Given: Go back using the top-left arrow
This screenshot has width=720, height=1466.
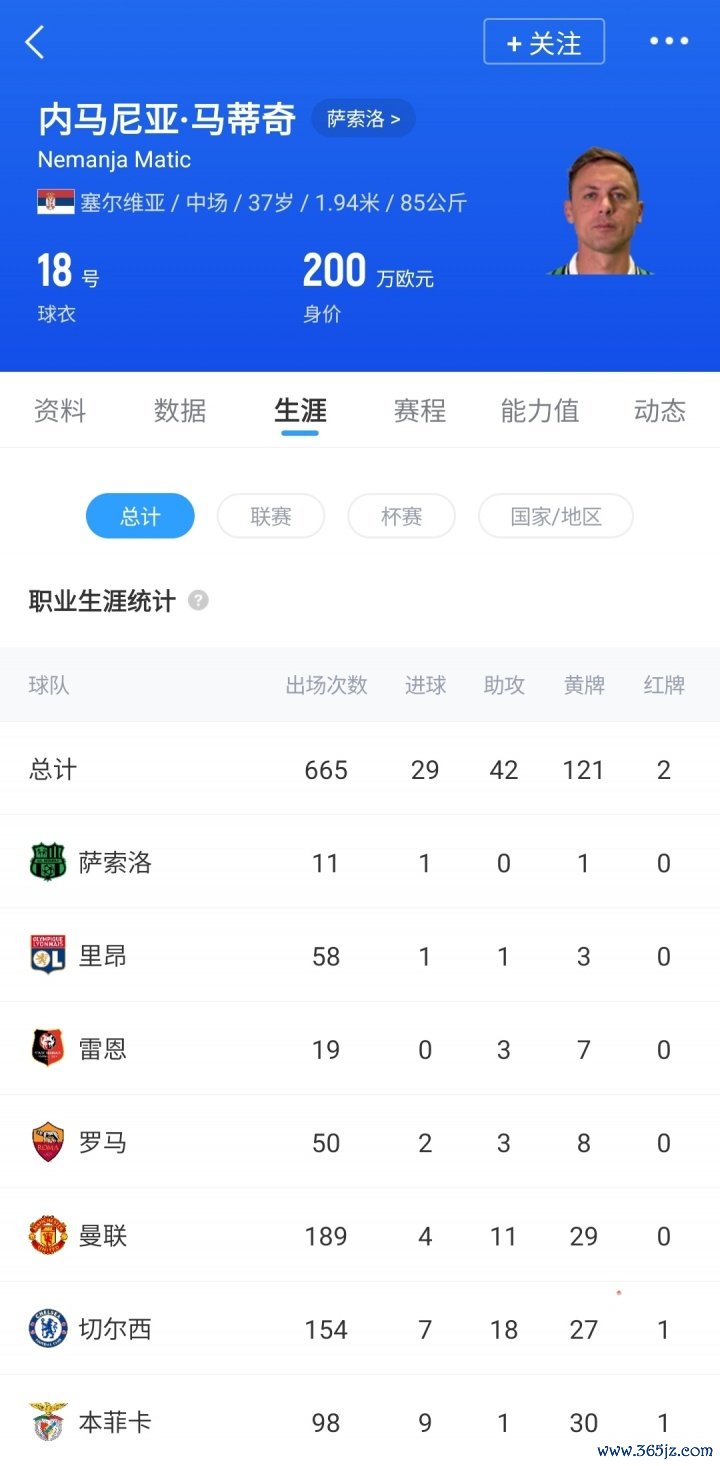Looking at the screenshot, I should tap(35, 42).
